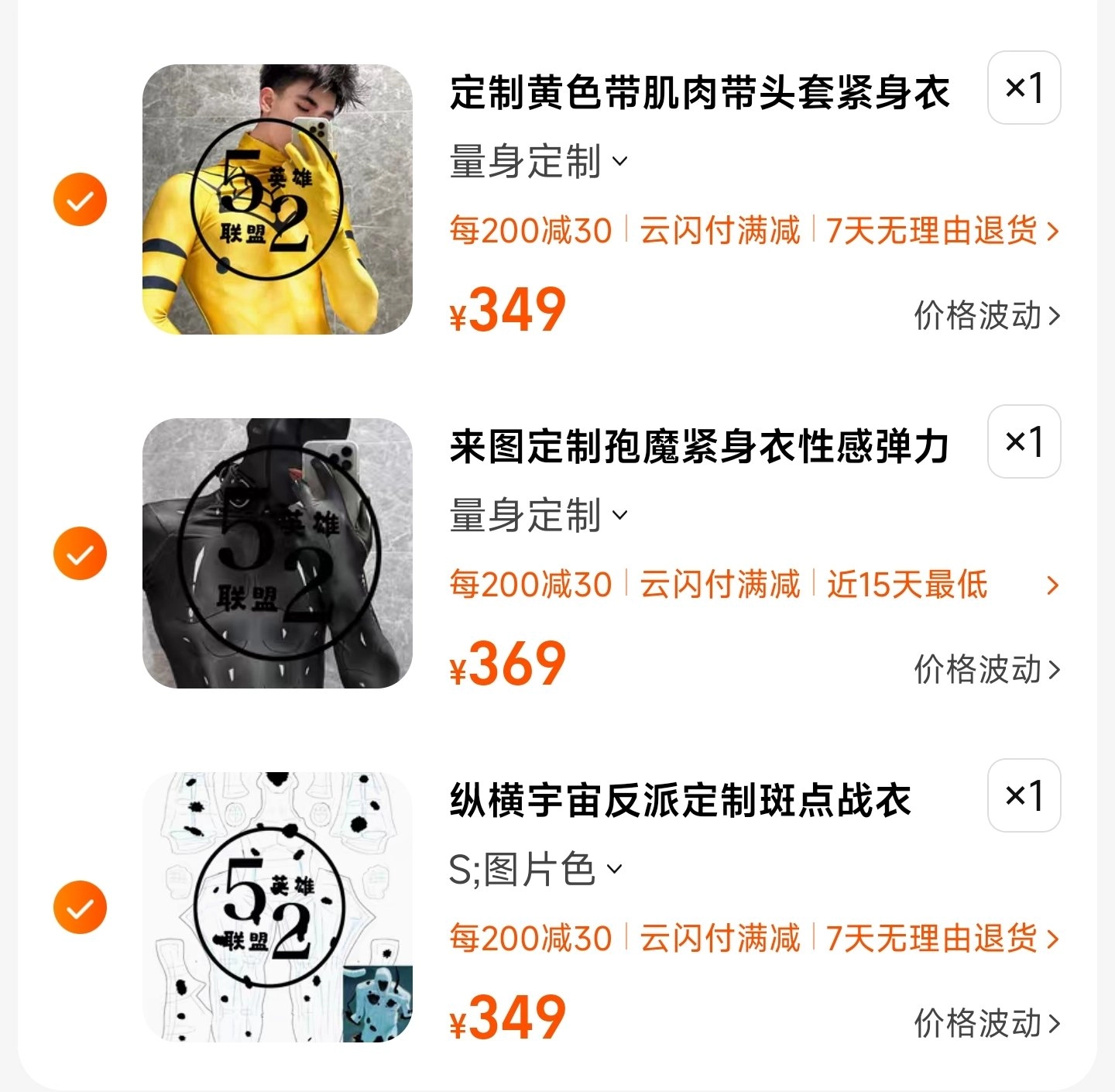1115x1092 pixels.
Task: Change quantity ×1 for yellow bodysuit
Action: click(x=1024, y=88)
